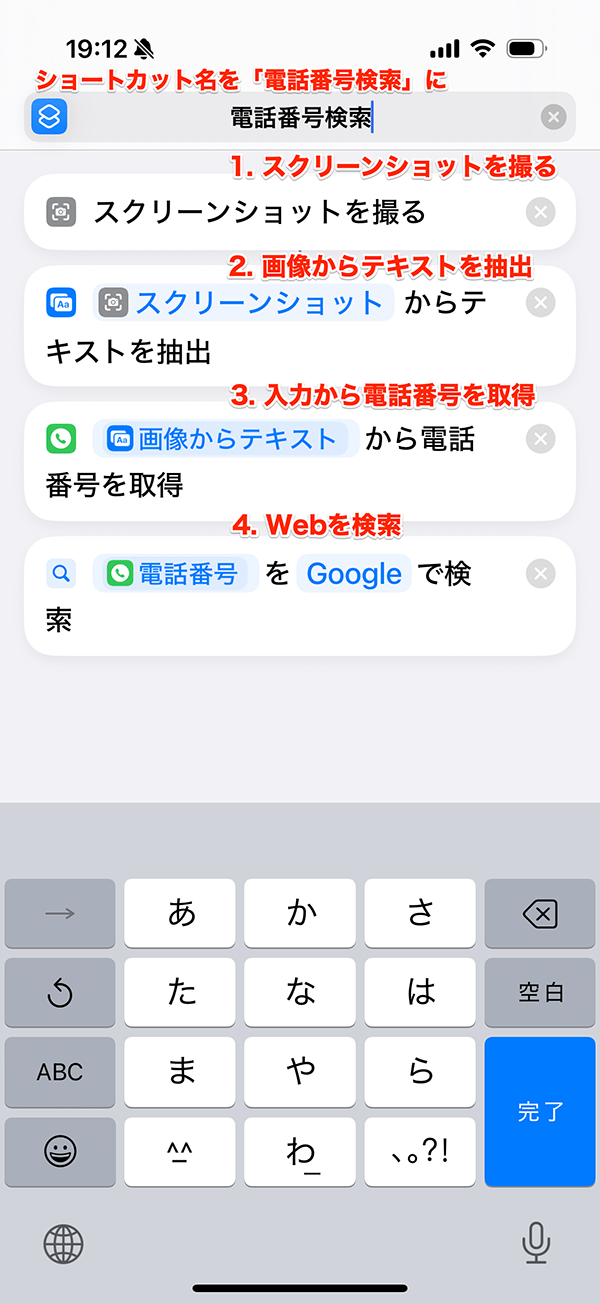Image resolution: width=600 pixels, height=1304 pixels.
Task: Open the スクリーンショットを撮る action card
Action: coord(260,212)
